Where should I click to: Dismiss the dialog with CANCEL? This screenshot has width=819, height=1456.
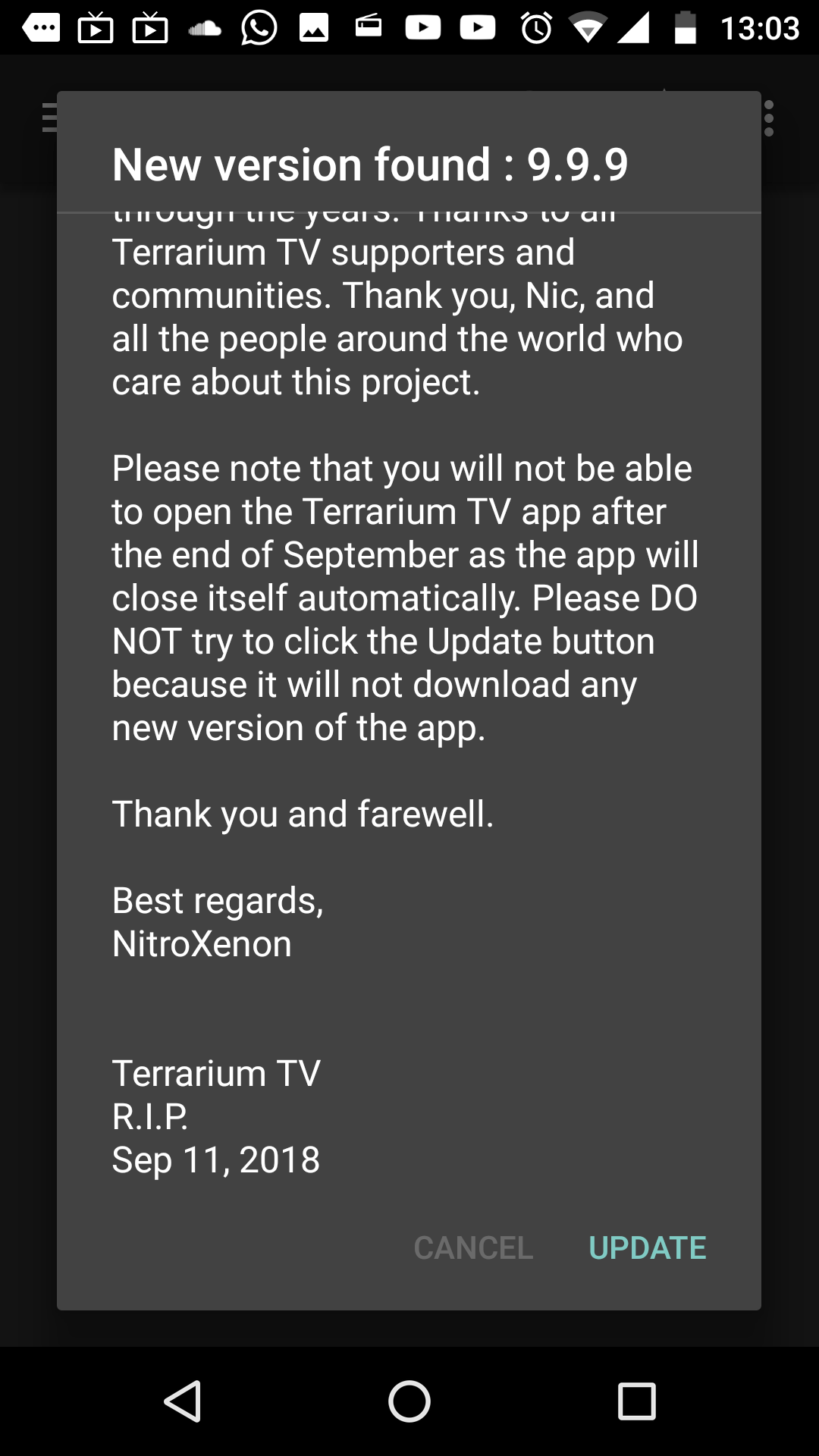point(473,1247)
